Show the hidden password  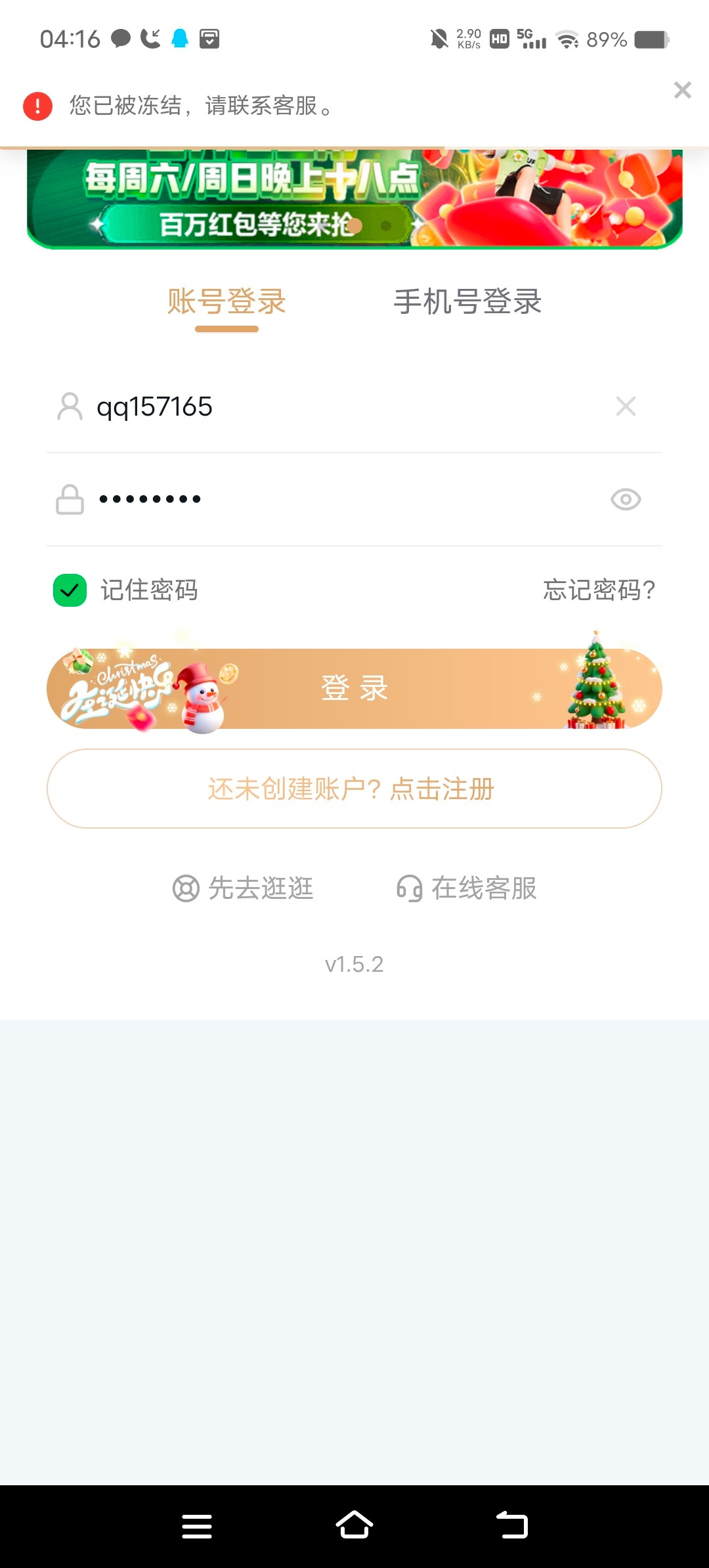[626, 500]
